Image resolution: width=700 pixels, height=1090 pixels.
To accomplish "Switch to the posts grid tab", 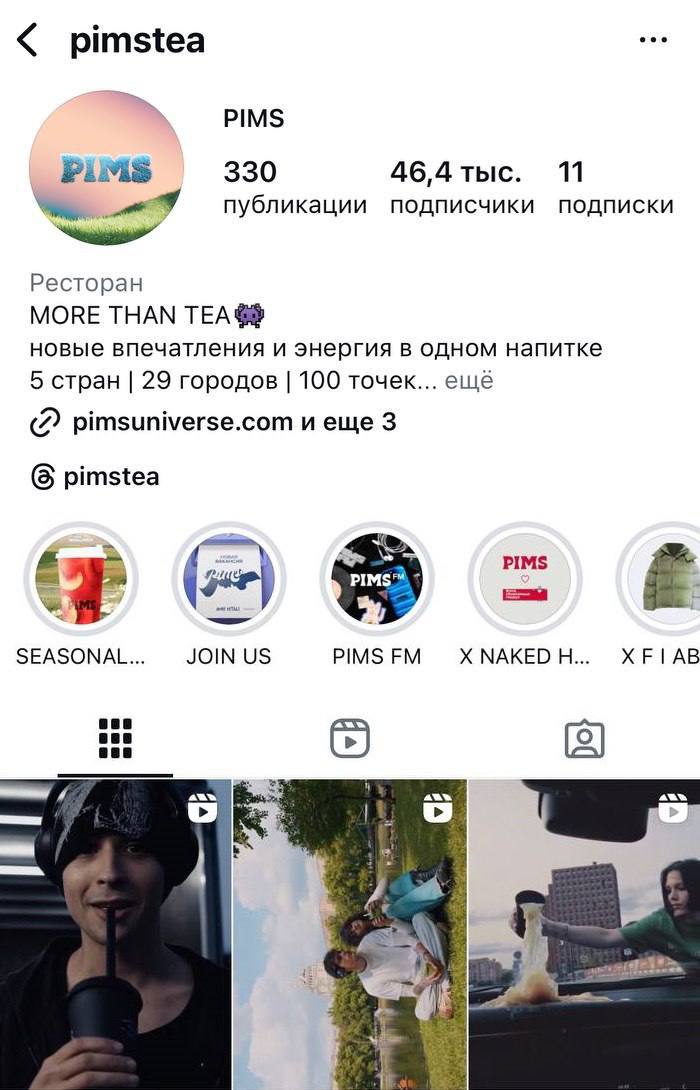I will pos(115,739).
